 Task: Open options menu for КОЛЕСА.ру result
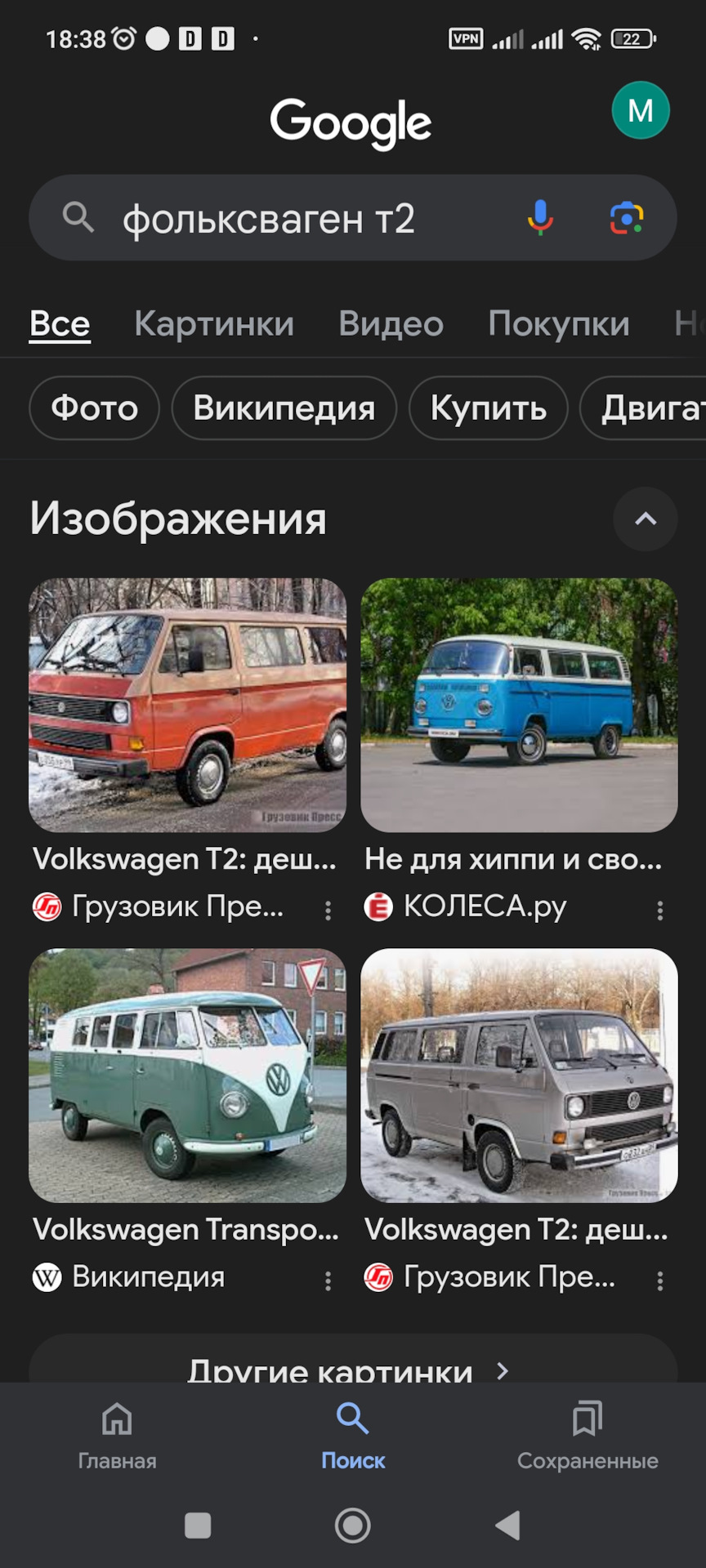click(x=660, y=910)
